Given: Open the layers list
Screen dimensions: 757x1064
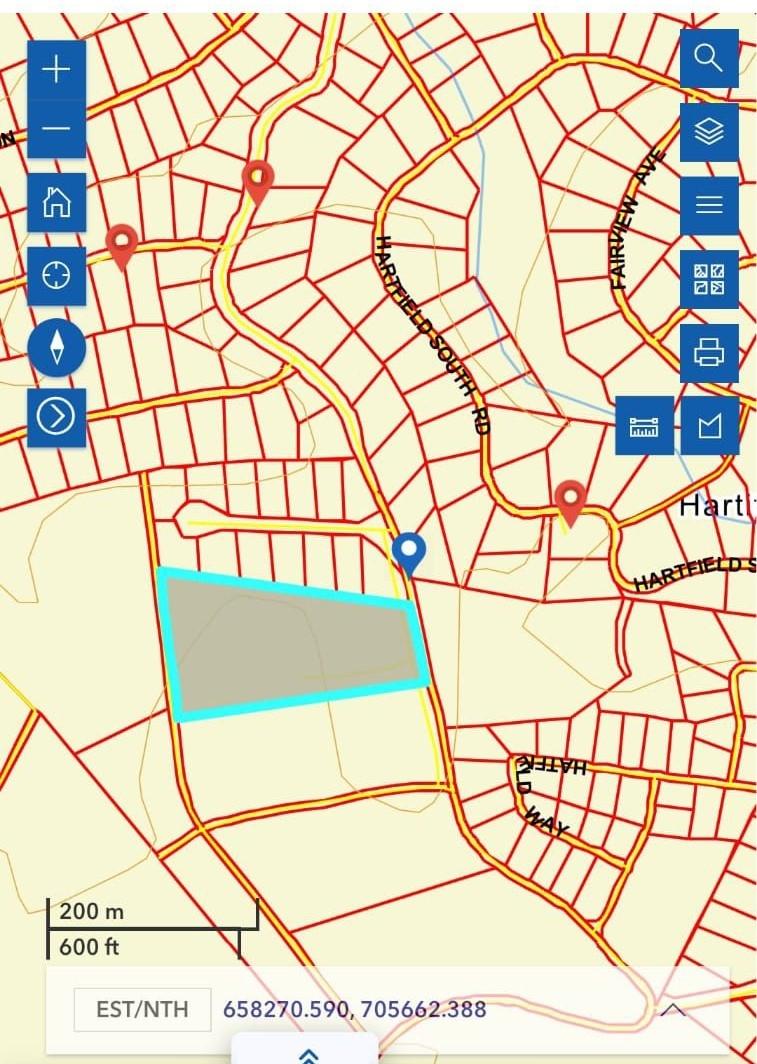Looking at the screenshot, I should click(x=708, y=131).
